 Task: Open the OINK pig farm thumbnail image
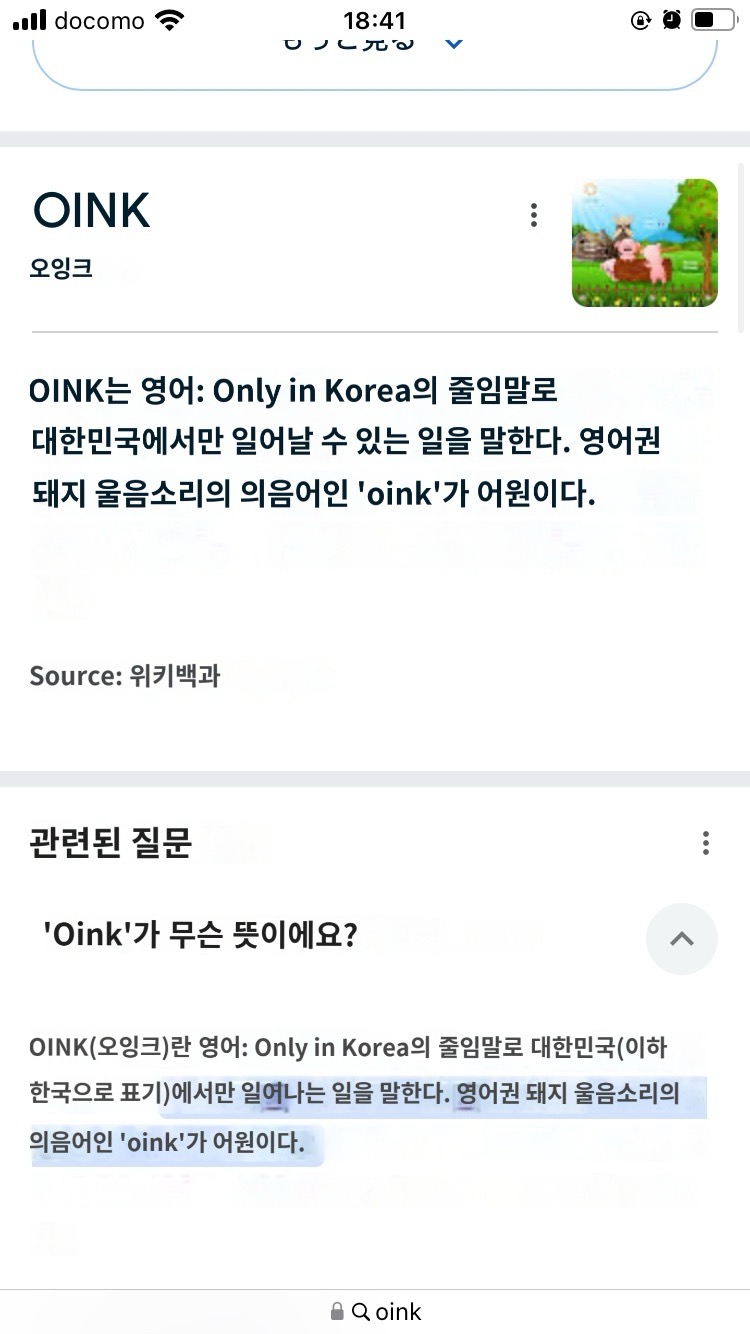coord(645,243)
